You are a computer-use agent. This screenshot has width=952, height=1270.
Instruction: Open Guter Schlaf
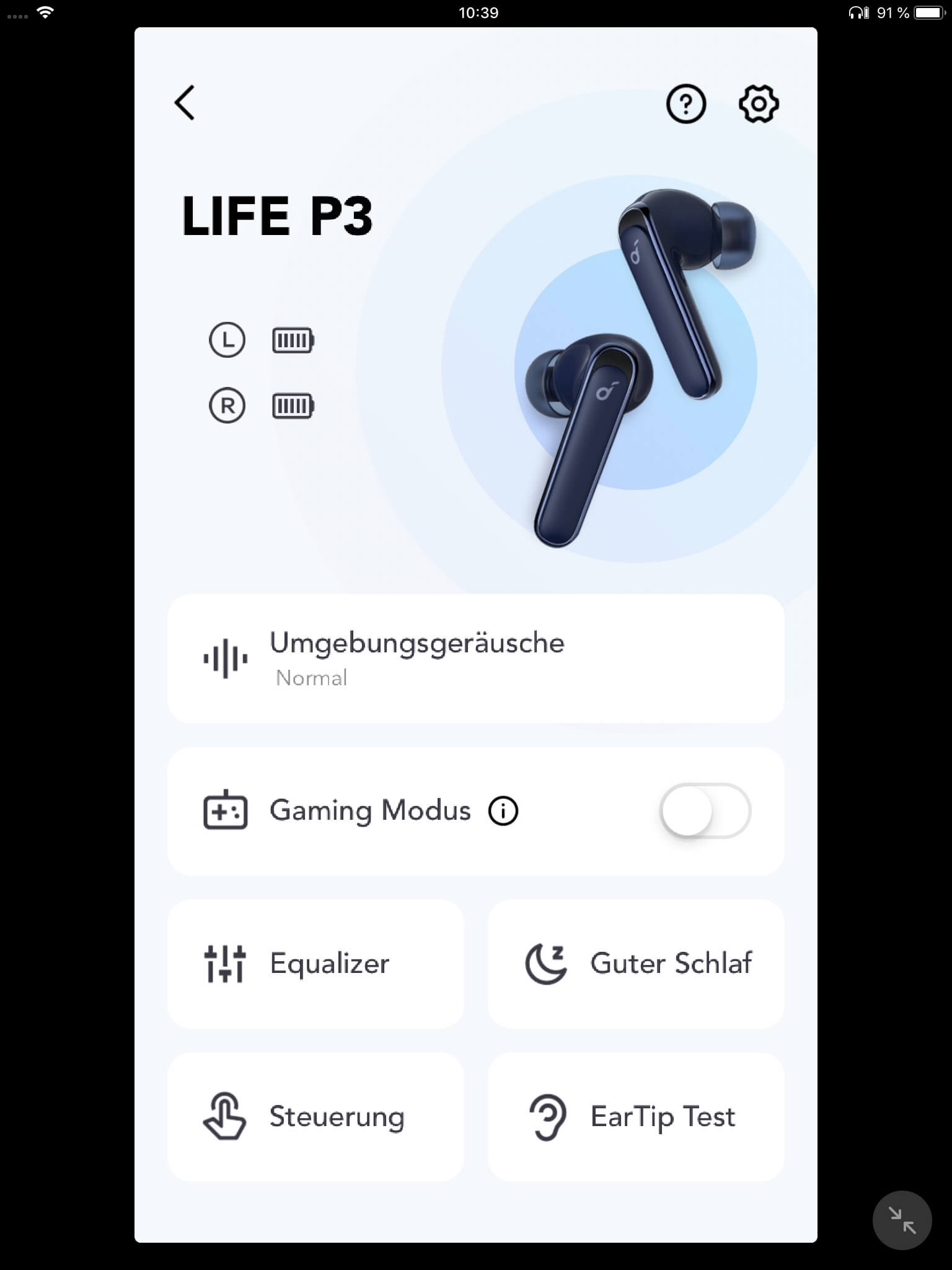(x=636, y=964)
